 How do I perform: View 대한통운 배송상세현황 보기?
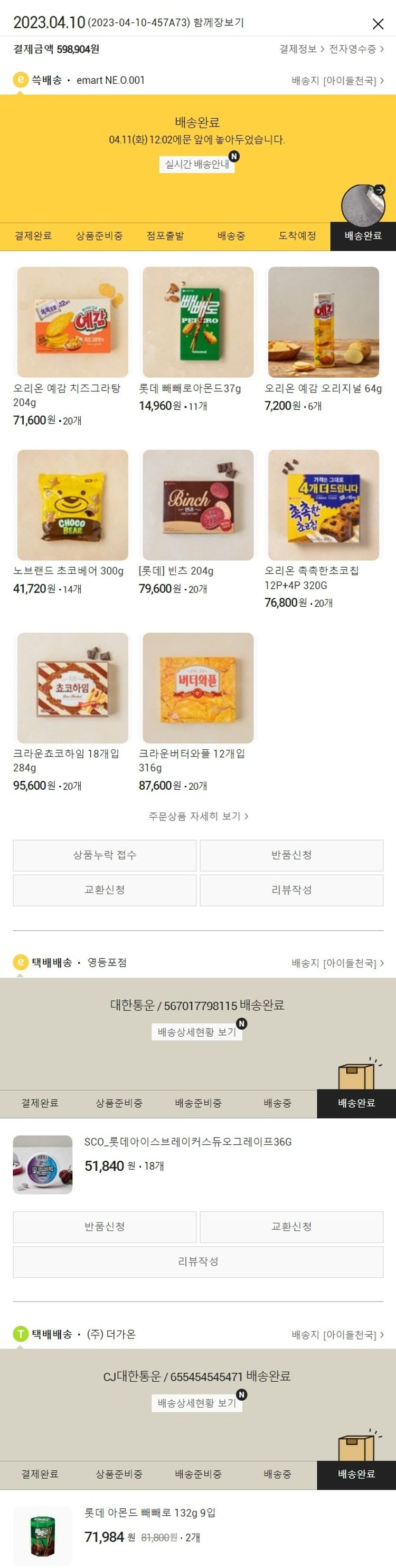click(197, 1031)
